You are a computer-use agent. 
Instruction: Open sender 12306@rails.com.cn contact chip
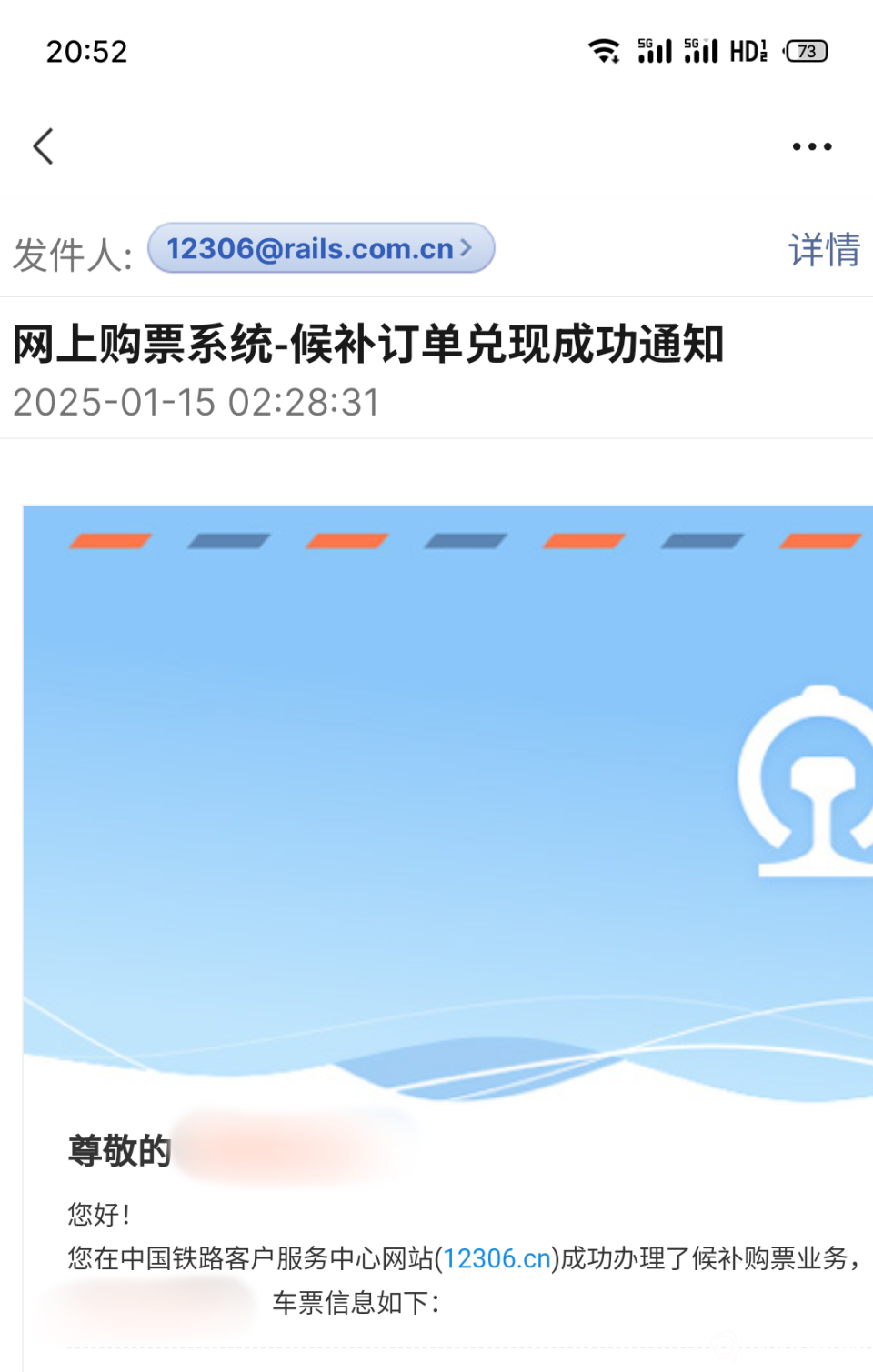click(x=320, y=248)
